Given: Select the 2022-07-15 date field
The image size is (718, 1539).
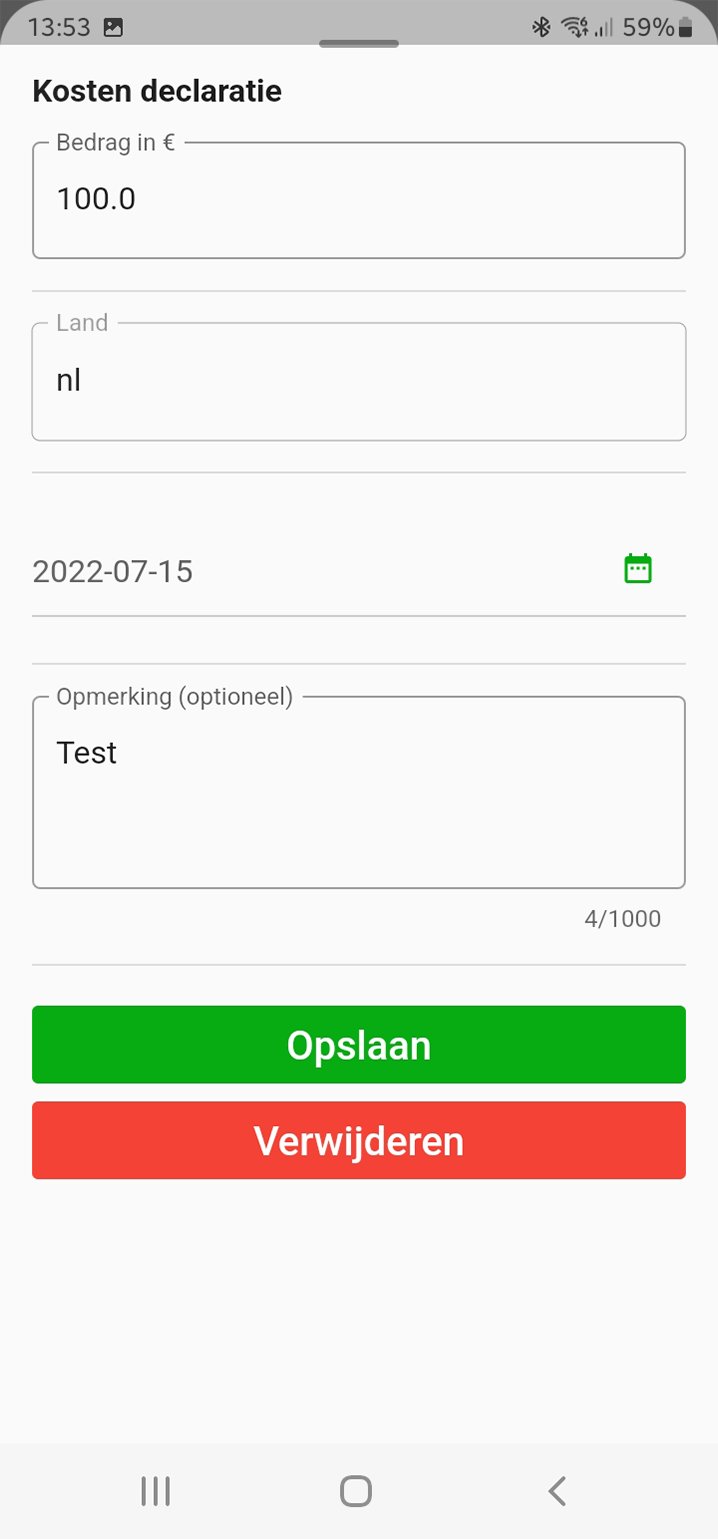Looking at the screenshot, I should [359, 571].
